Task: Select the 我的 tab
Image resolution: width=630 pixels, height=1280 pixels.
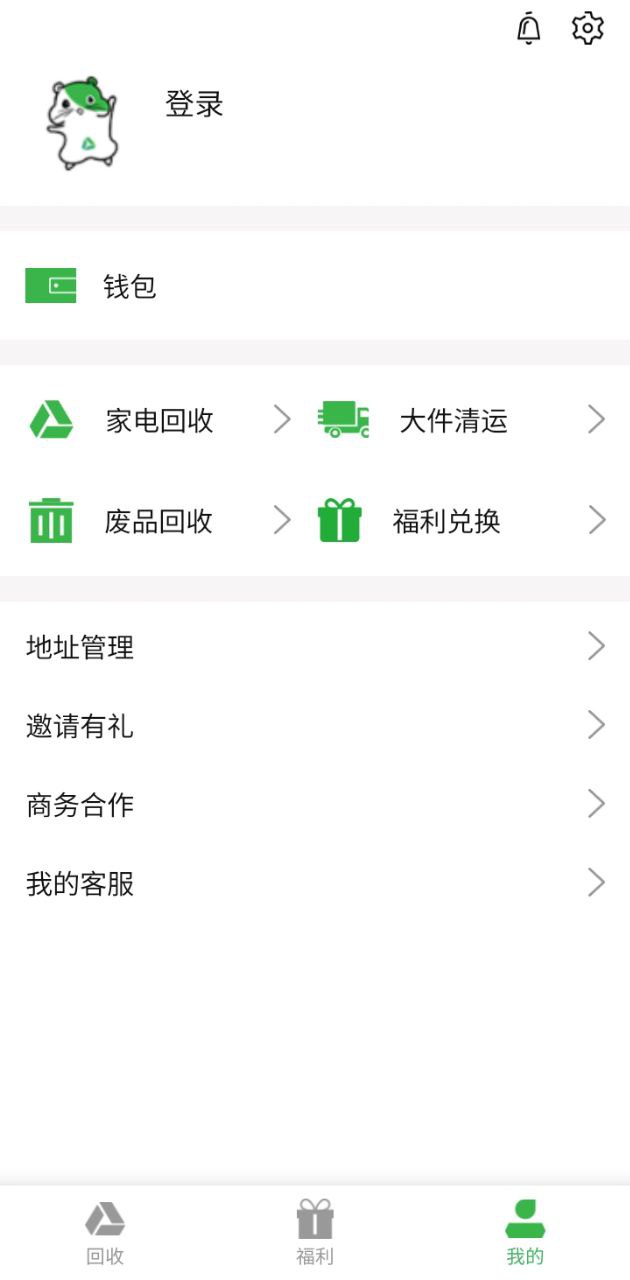Action: [525, 1234]
